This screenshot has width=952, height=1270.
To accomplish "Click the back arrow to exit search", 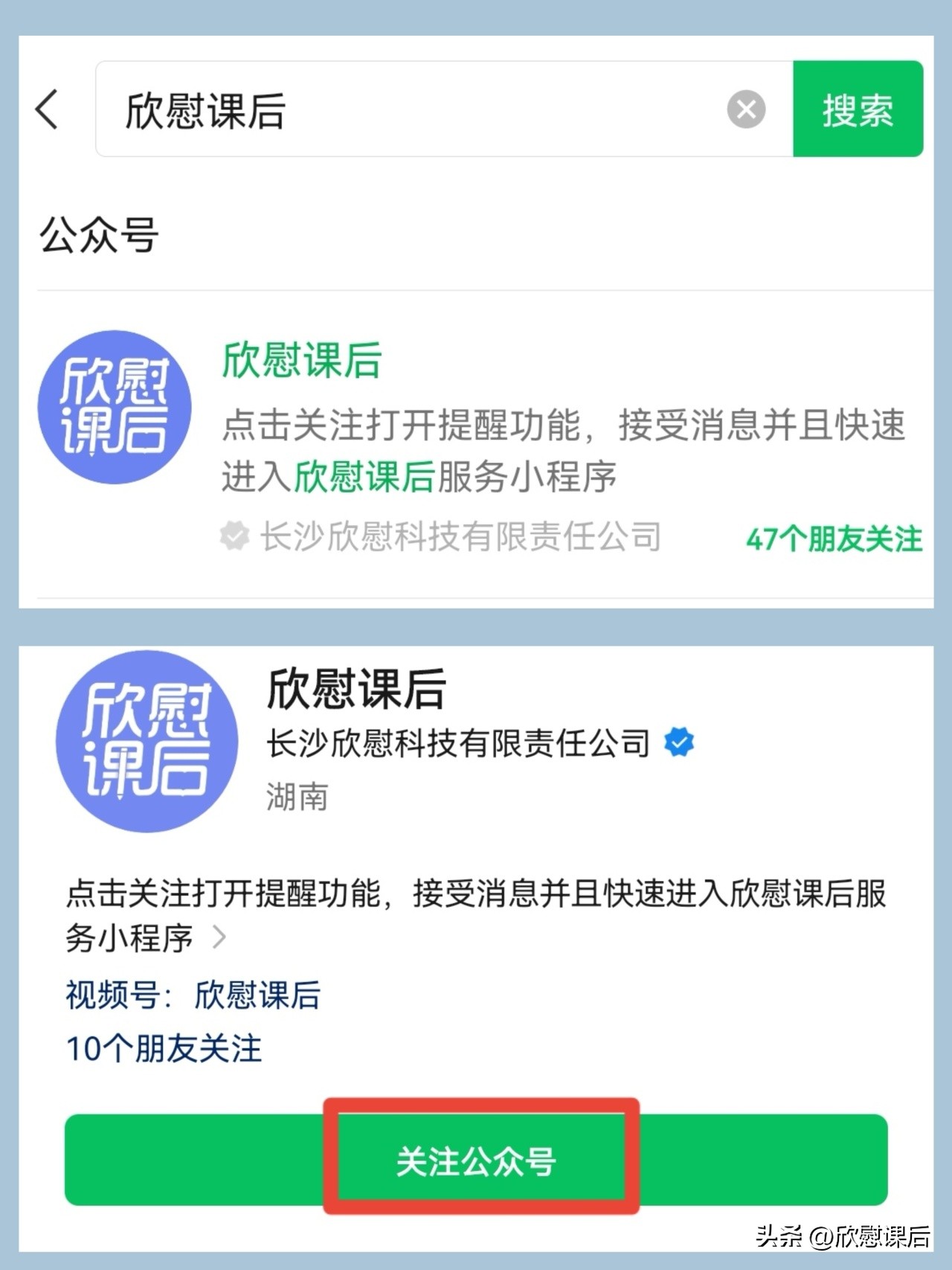I will tap(46, 110).
